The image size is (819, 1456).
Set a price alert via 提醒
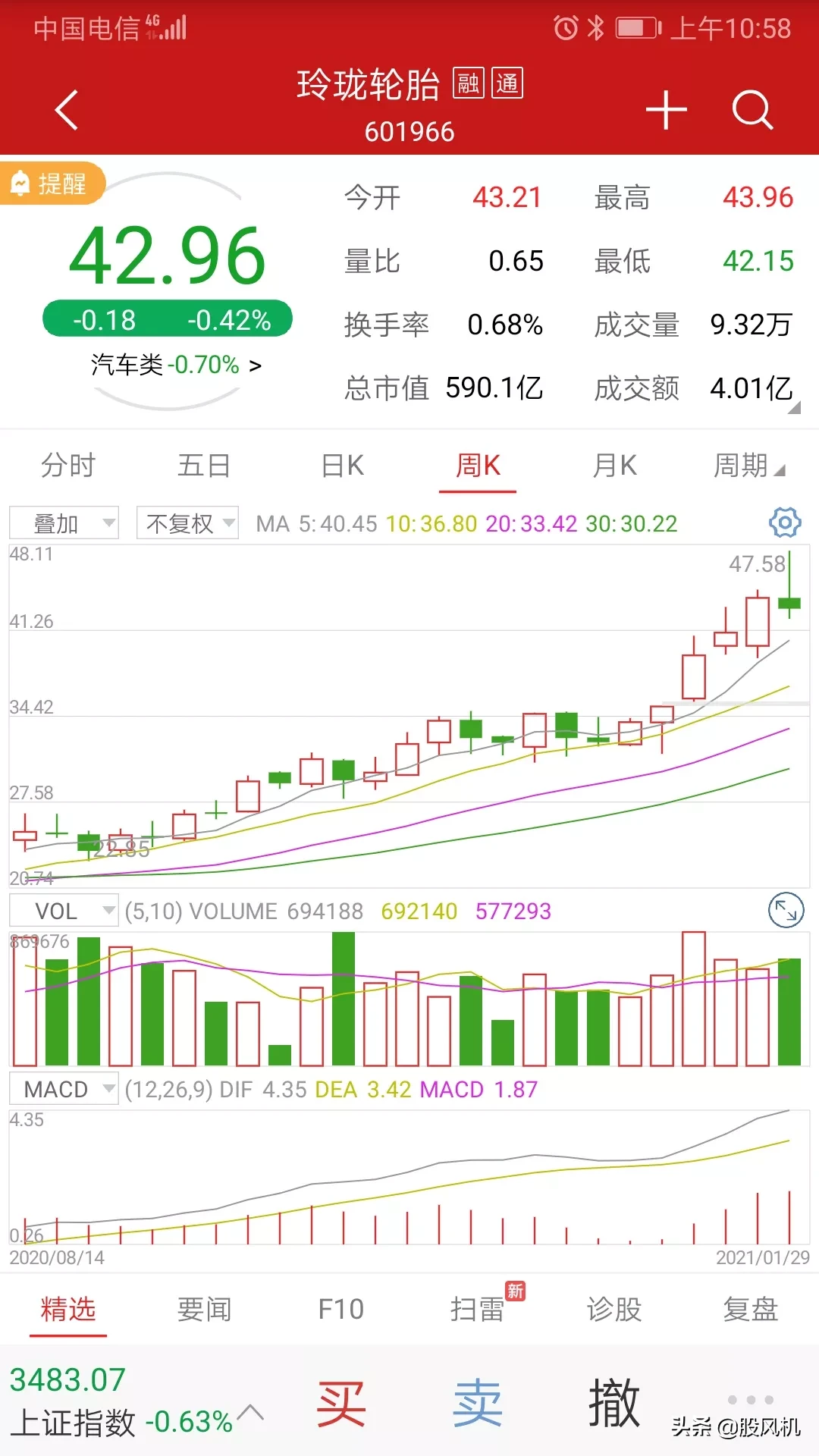pyautogui.click(x=50, y=184)
